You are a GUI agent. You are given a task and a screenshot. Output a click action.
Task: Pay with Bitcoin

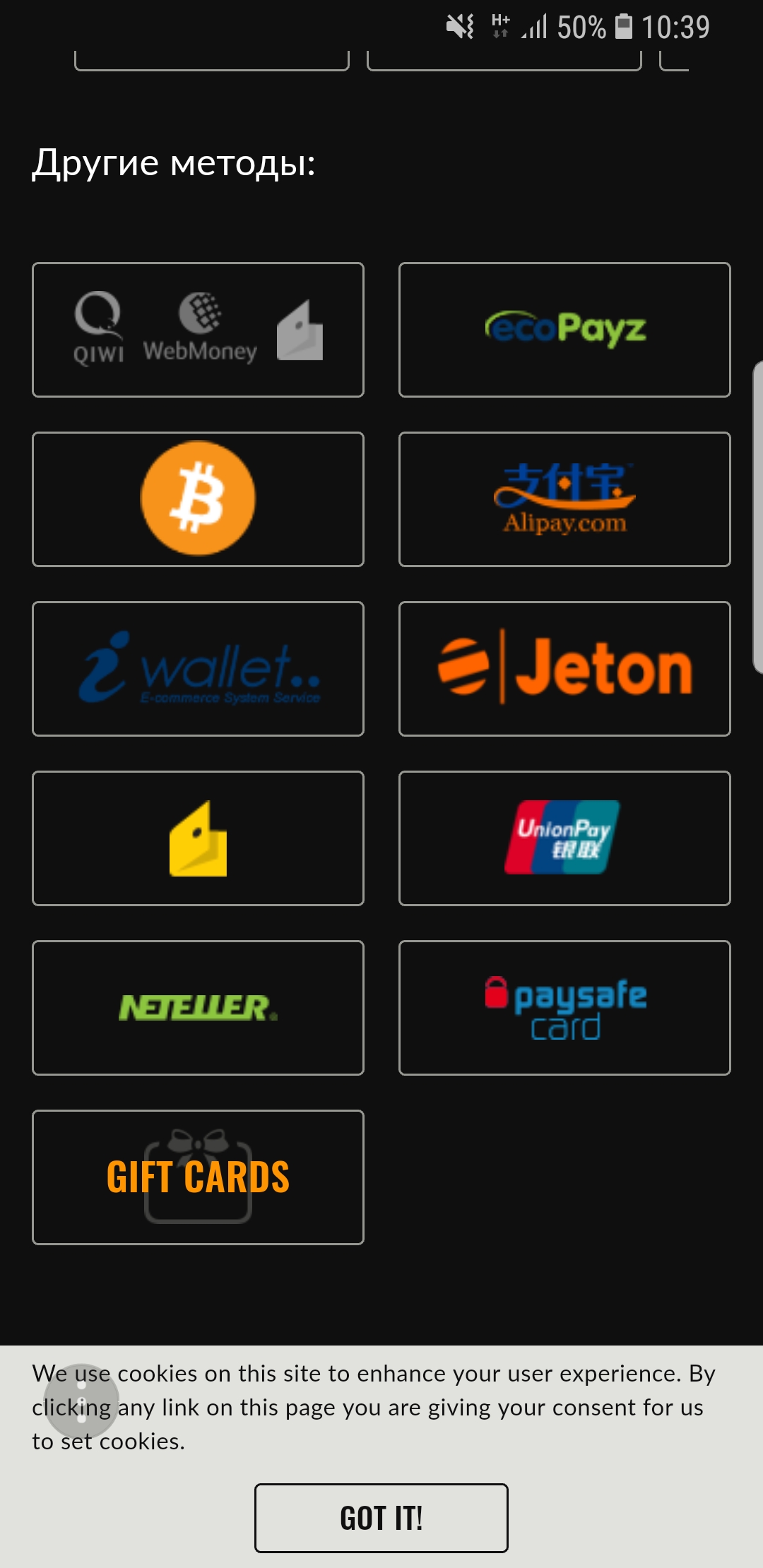pyautogui.click(x=198, y=499)
